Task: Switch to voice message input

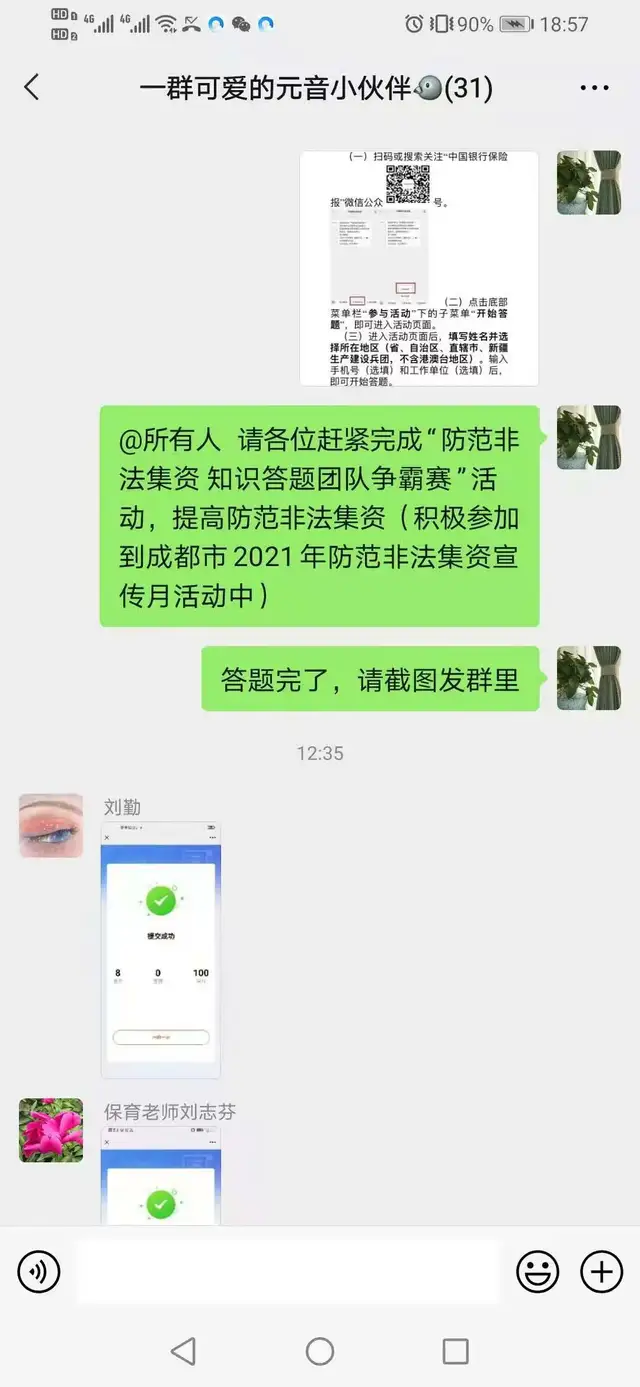Action: (39, 1272)
